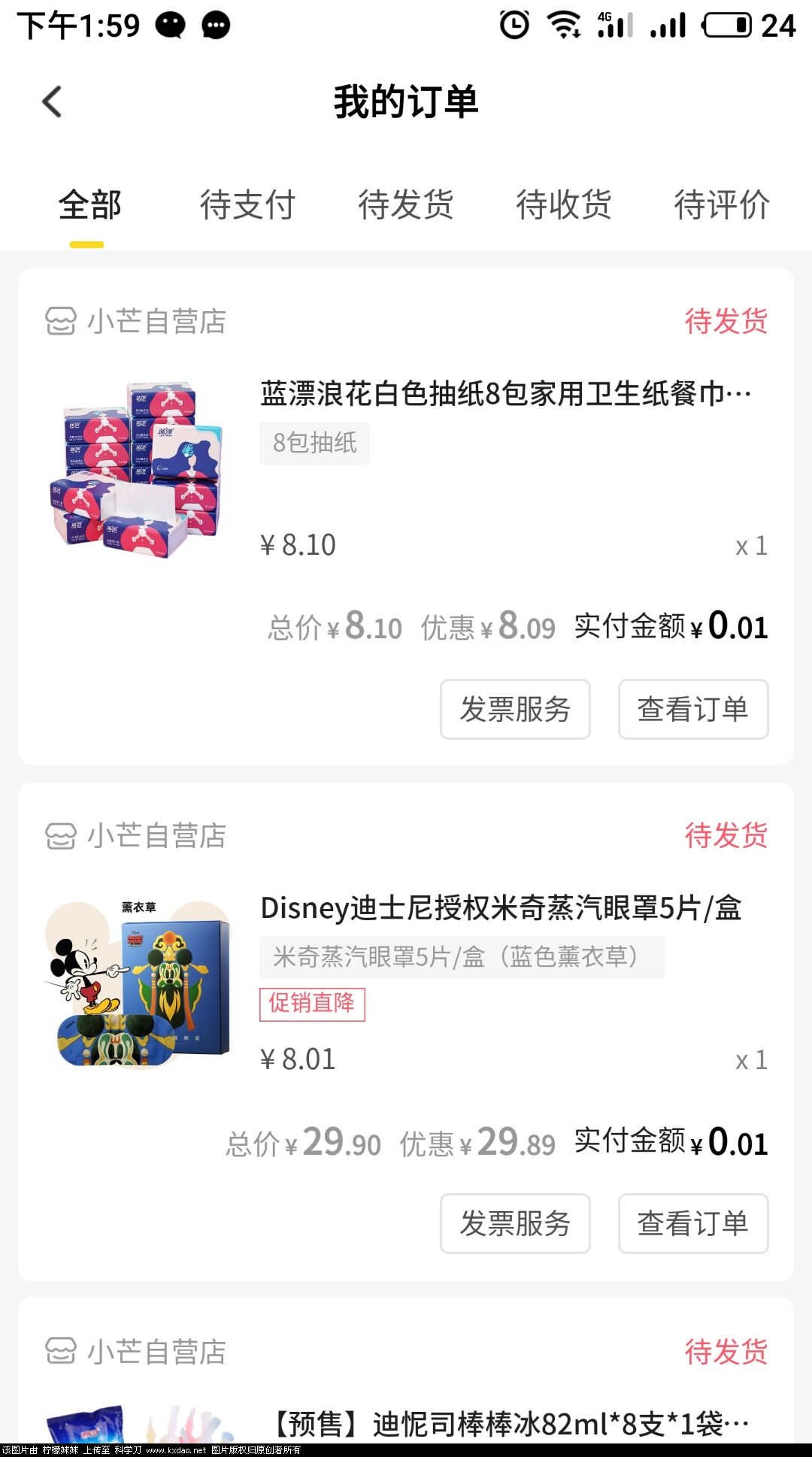Image resolution: width=812 pixels, height=1457 pixels.
Task: Click 发票服务 on the Disney eye mask order
Action: 515,1223
